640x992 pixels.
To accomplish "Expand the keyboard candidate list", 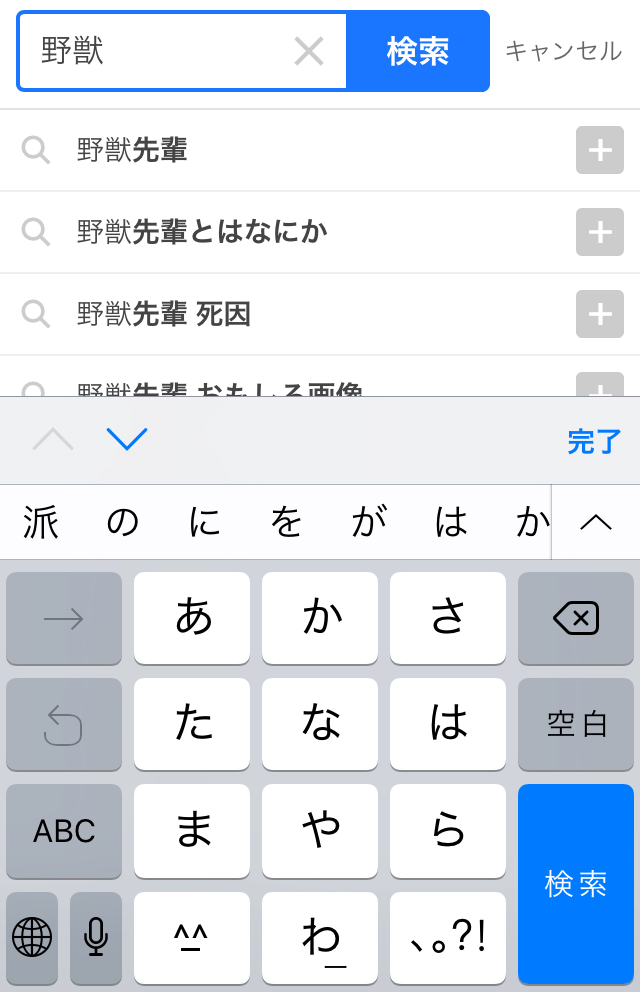I will [x=596, y=522].
